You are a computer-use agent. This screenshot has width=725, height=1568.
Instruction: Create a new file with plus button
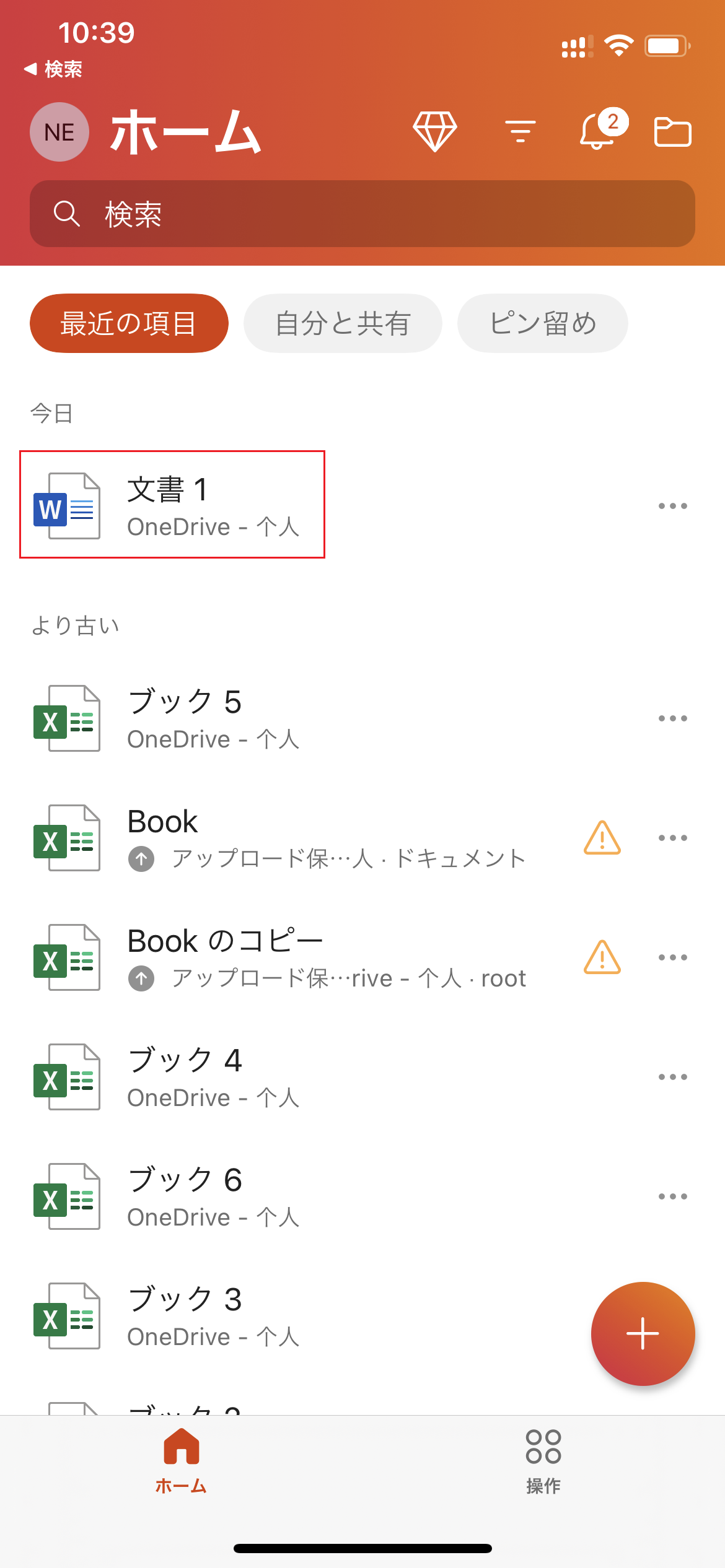pyautogui.click(x=643, y=1334)
